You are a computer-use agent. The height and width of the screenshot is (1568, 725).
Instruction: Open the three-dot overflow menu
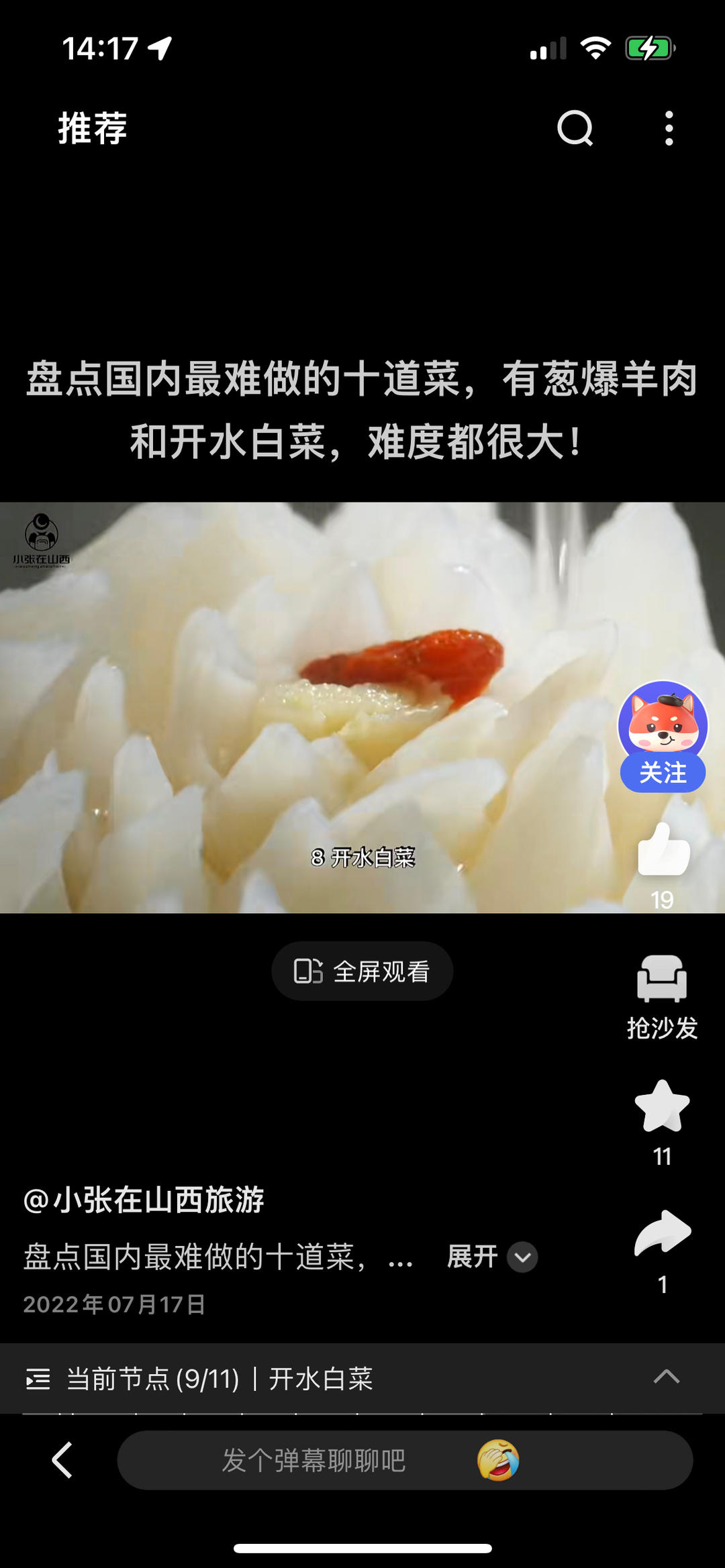point(669,128)
